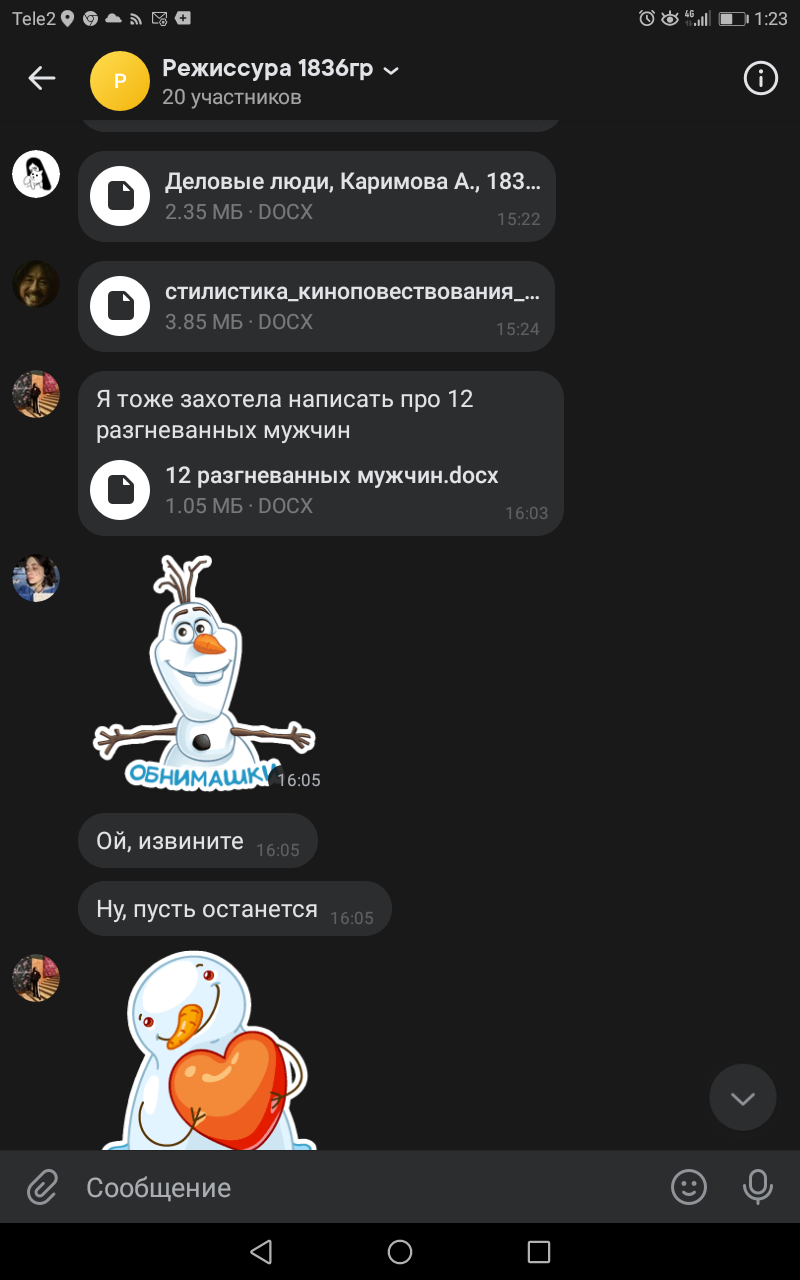Open the Деловые люди, Каримова А. DOCX file
The image size is (800, 1280).
316,196
